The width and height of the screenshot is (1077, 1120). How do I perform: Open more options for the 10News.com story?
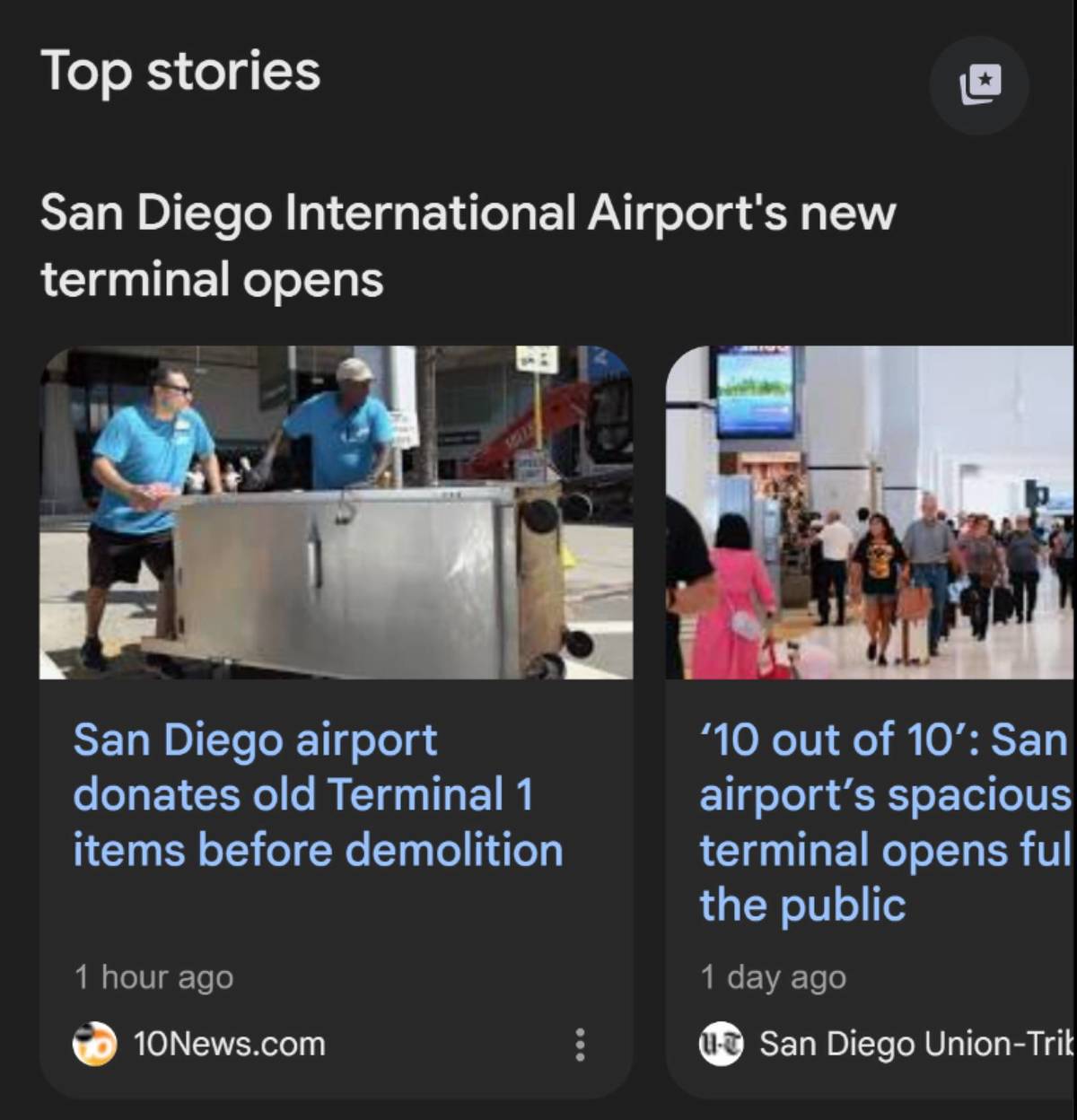[x=580, y=1045]
